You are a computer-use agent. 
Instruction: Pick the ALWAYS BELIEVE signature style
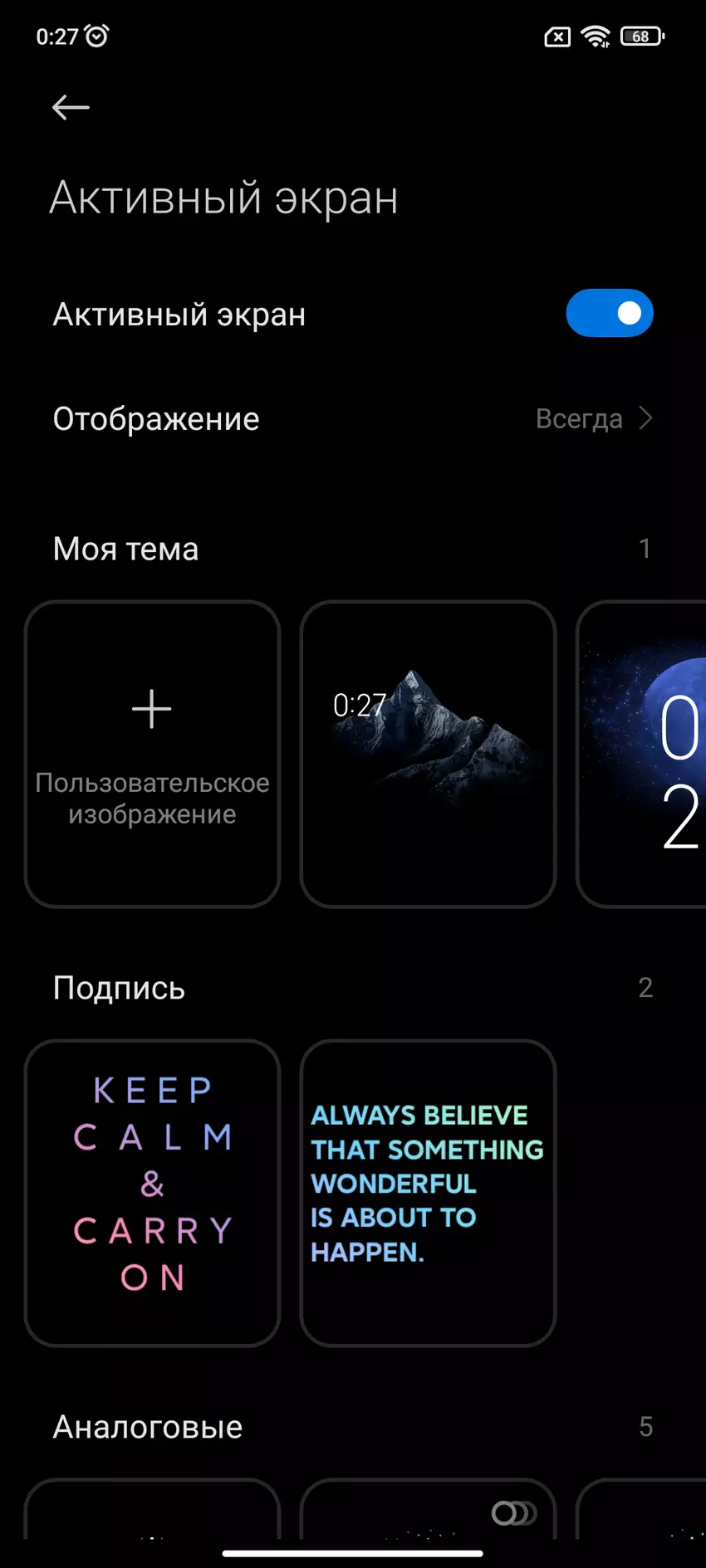(x=427, y=1192)
